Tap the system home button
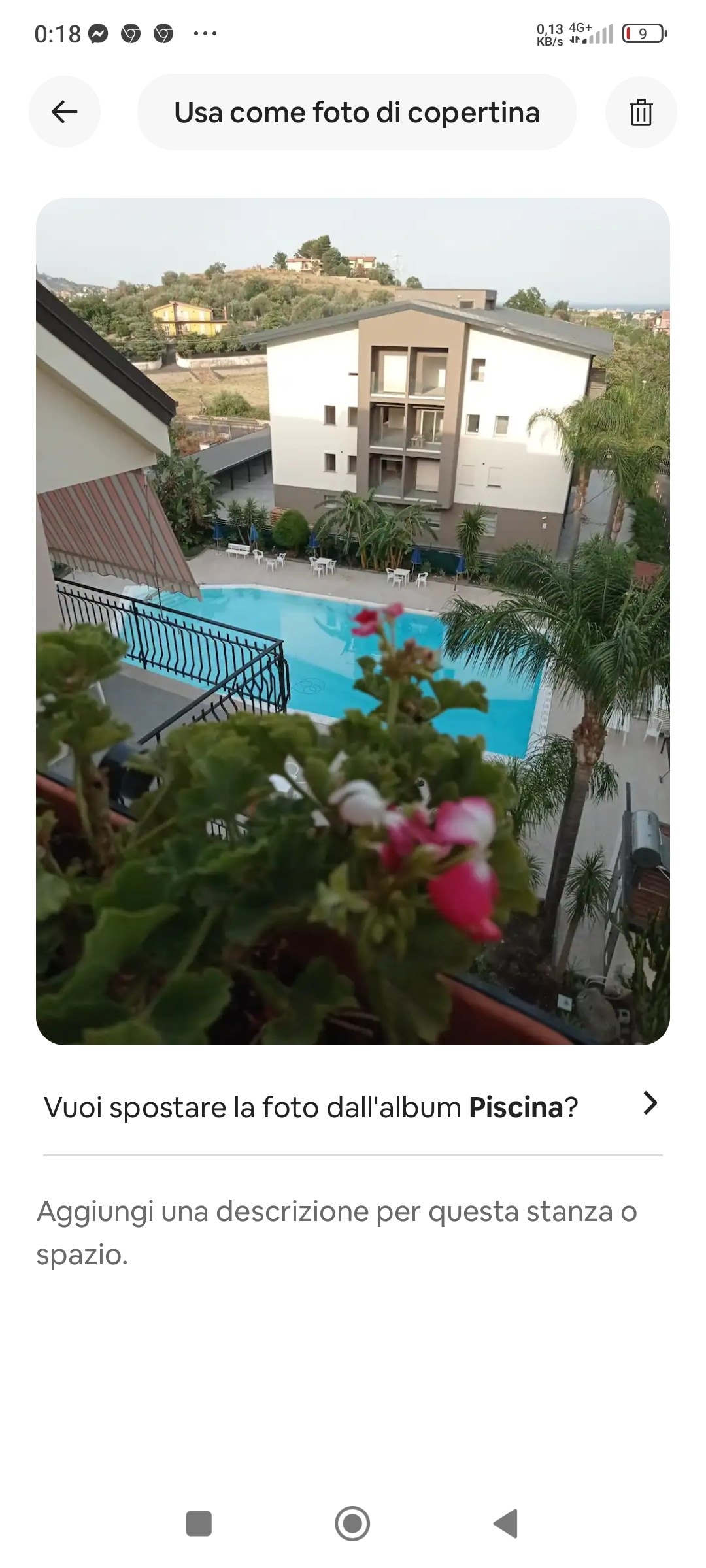The width and height of the screenshot is (706, 1568). (x=352, y=1524)
